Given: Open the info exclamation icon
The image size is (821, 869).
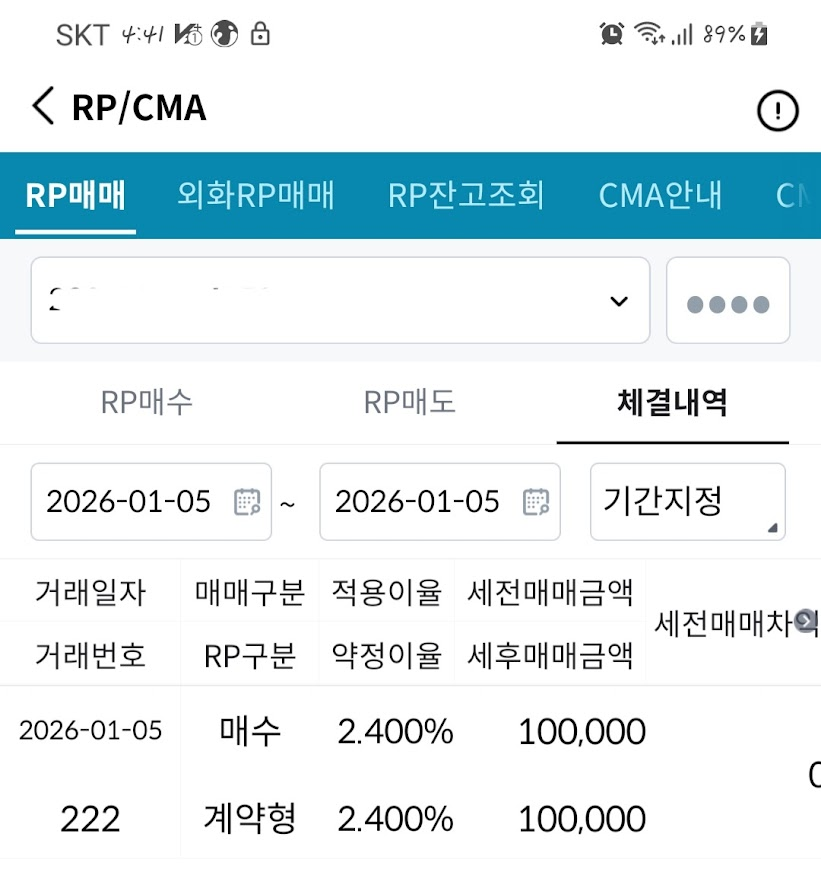Looking at the screenshot, I should 778,110.
